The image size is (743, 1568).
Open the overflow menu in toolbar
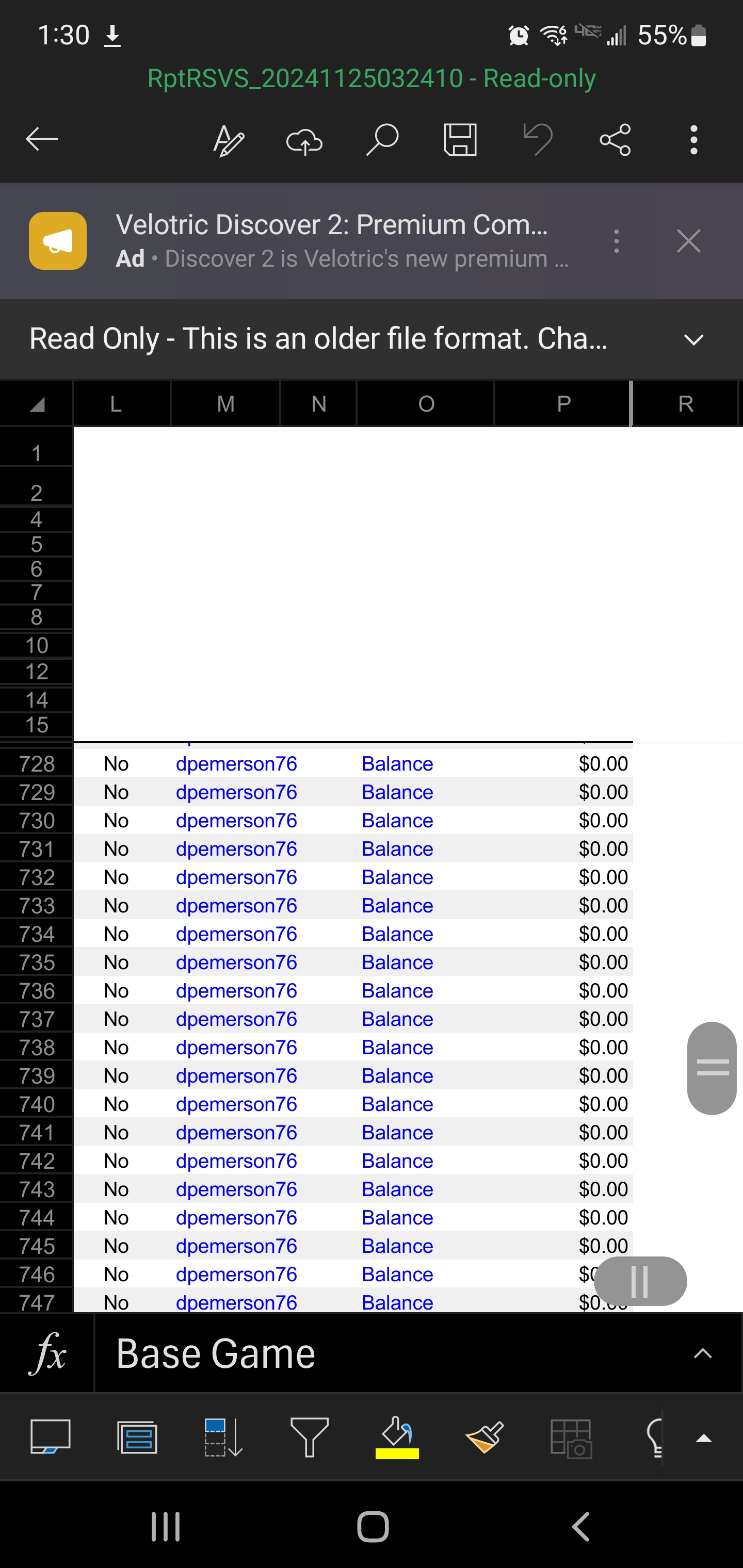pyautogui.click(x=693, y=140)
